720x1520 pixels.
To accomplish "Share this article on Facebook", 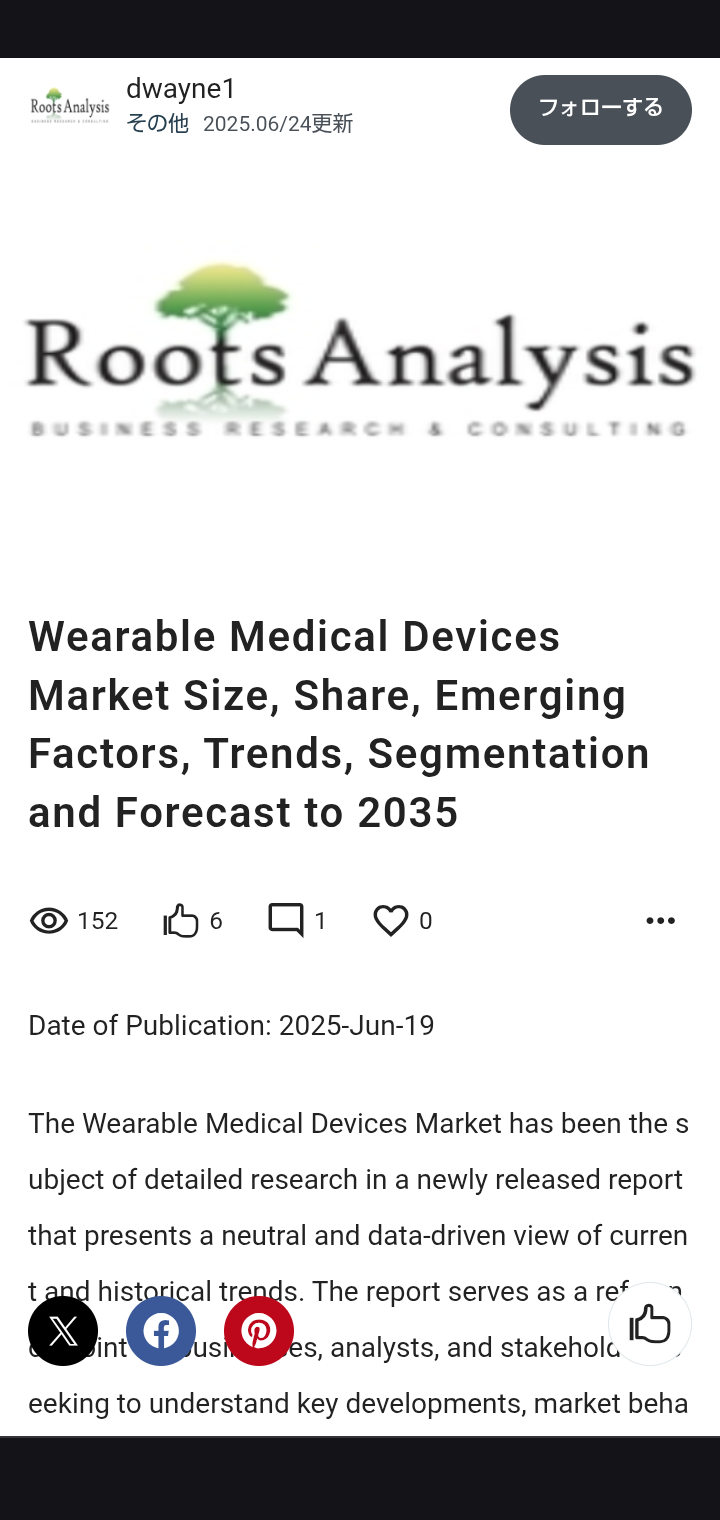I will (161, 1331).
